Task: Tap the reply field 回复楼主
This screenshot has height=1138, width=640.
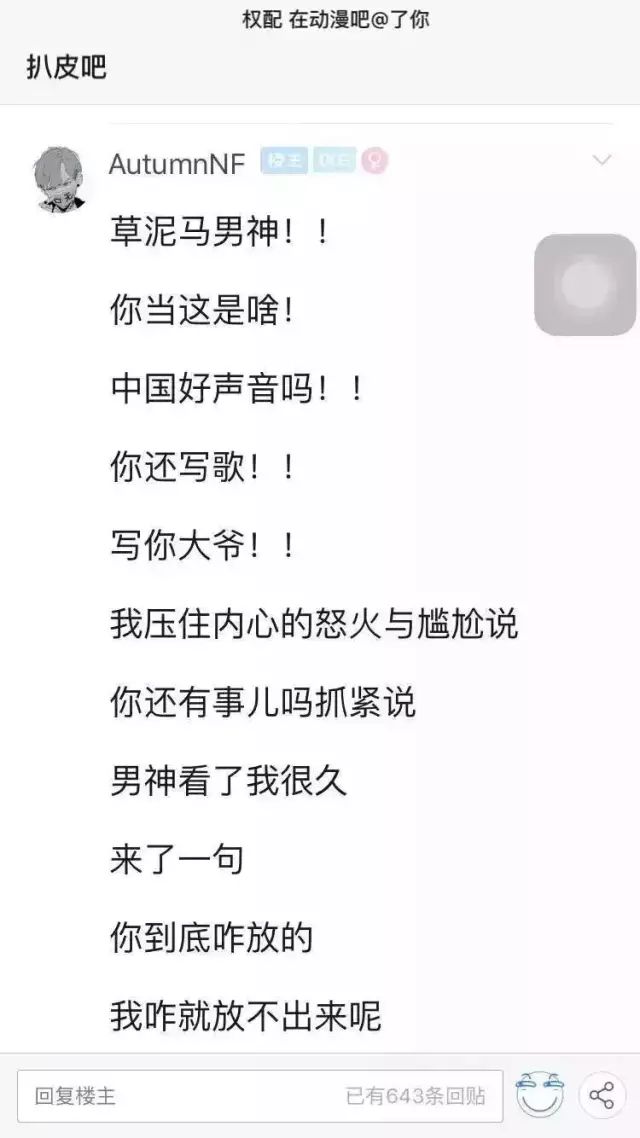Action: pyautogui.click(x=180, y=1096)
